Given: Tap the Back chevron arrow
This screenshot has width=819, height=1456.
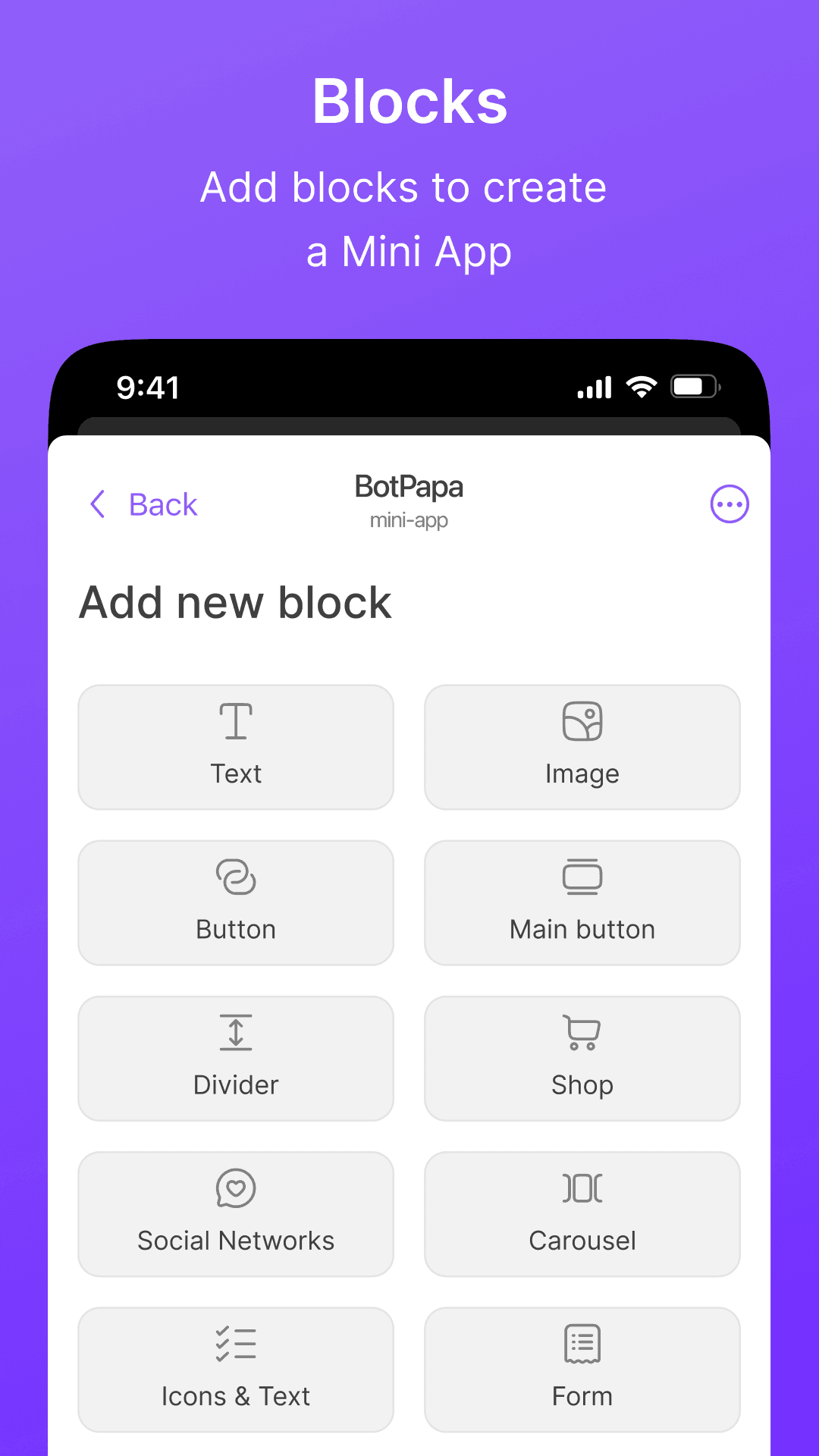Looking at the screenshot, I should pos(97,504).
